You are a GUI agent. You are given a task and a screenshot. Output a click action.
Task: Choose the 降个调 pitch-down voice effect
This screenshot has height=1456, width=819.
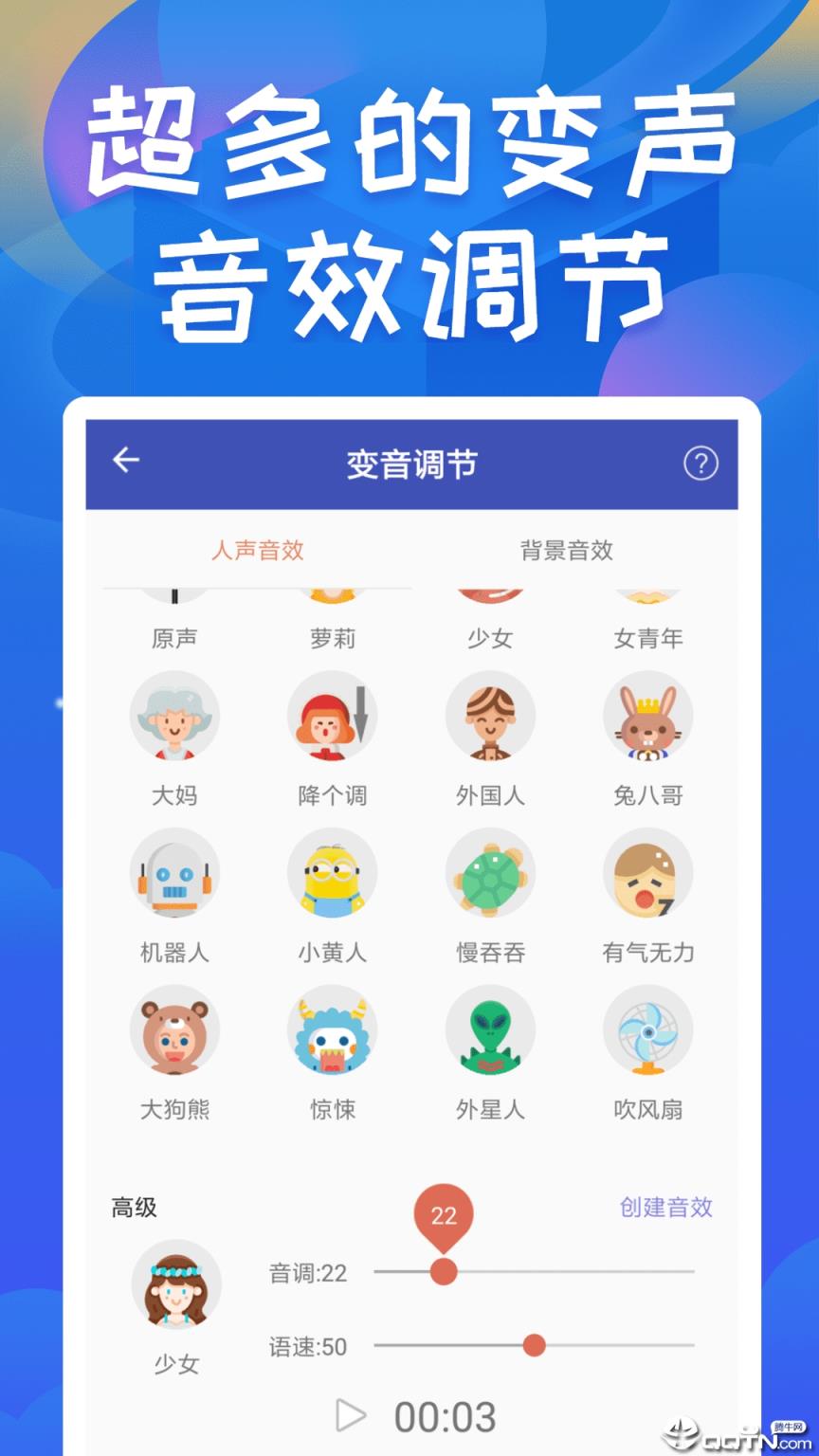(333, 716)
